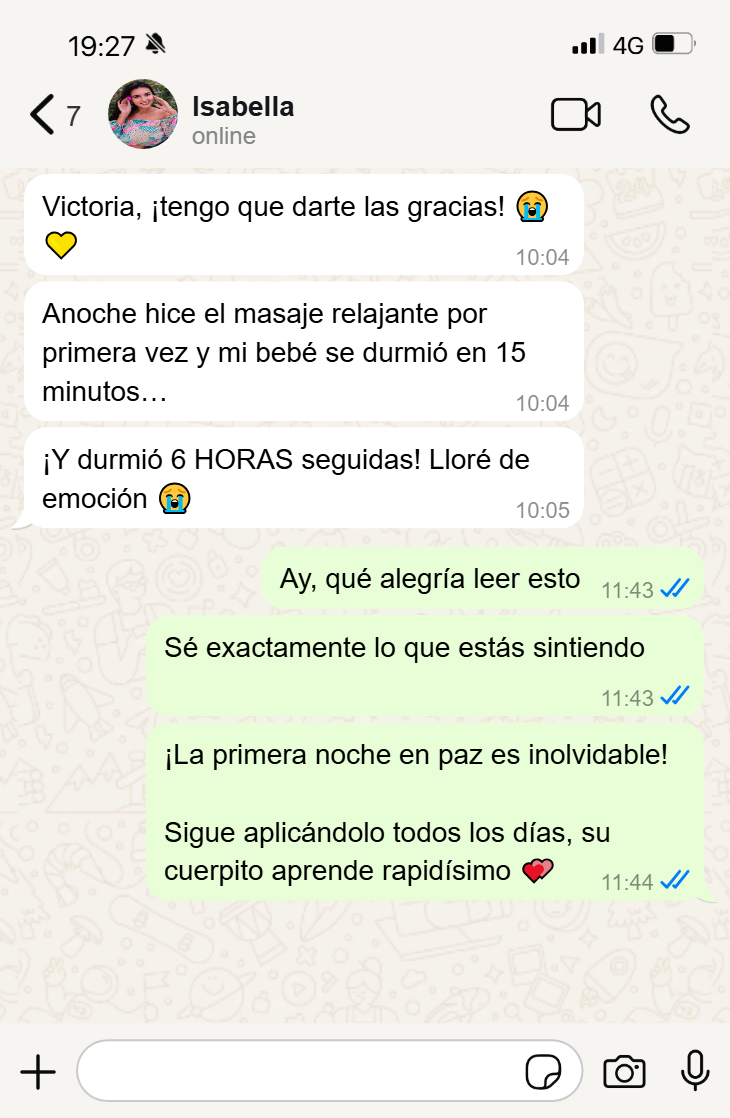Start a voice call with Isabella

tap(669, 115)
